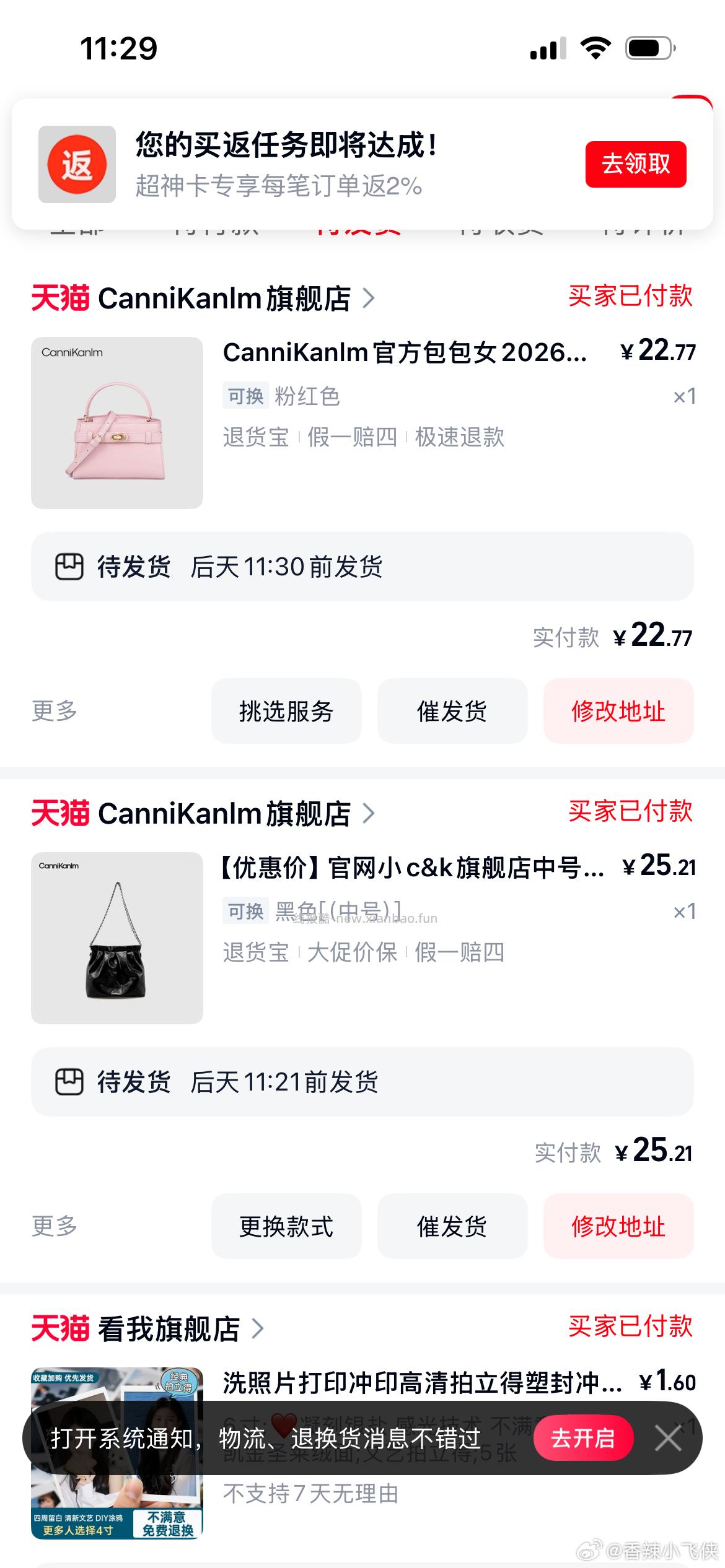This screenshot has width=725, height=1568.
Task: Click the 天猫 logo beside 看我旗舰店
Action: [60, 1328]
